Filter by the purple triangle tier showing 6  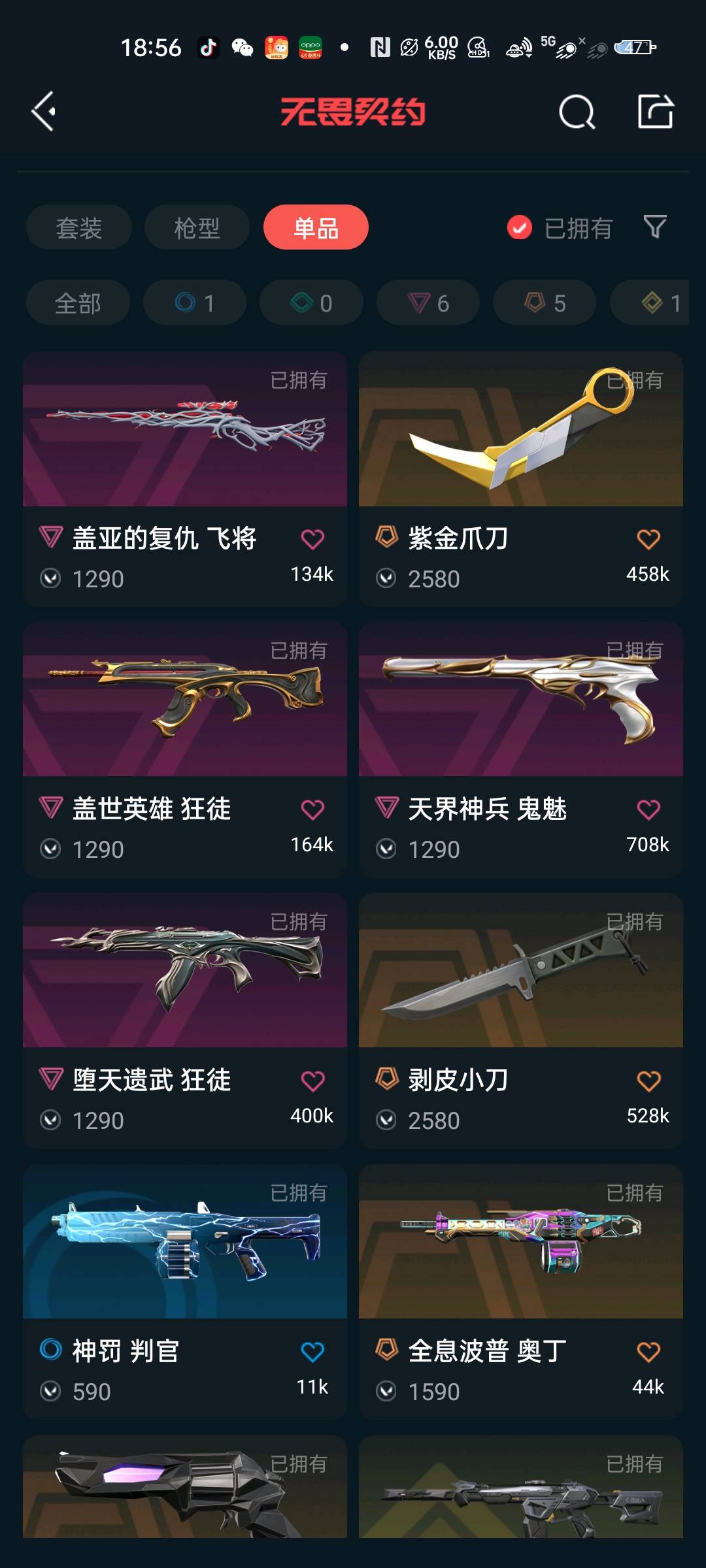[x=428, y=302]
